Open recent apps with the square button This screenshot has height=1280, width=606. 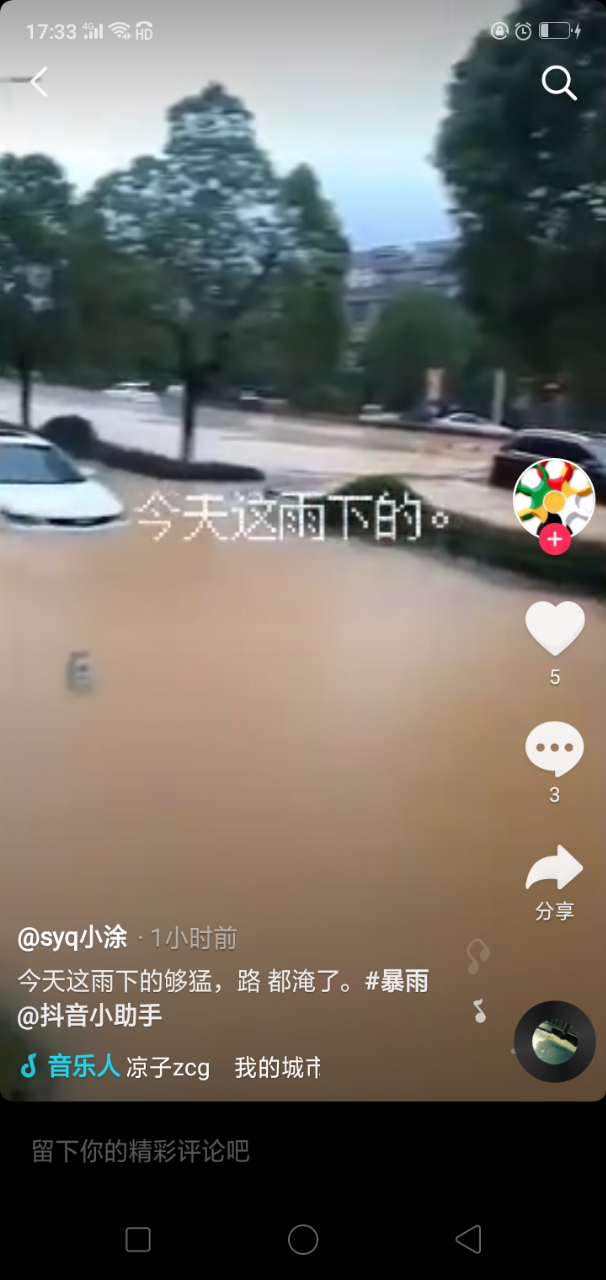point(138,1240)
